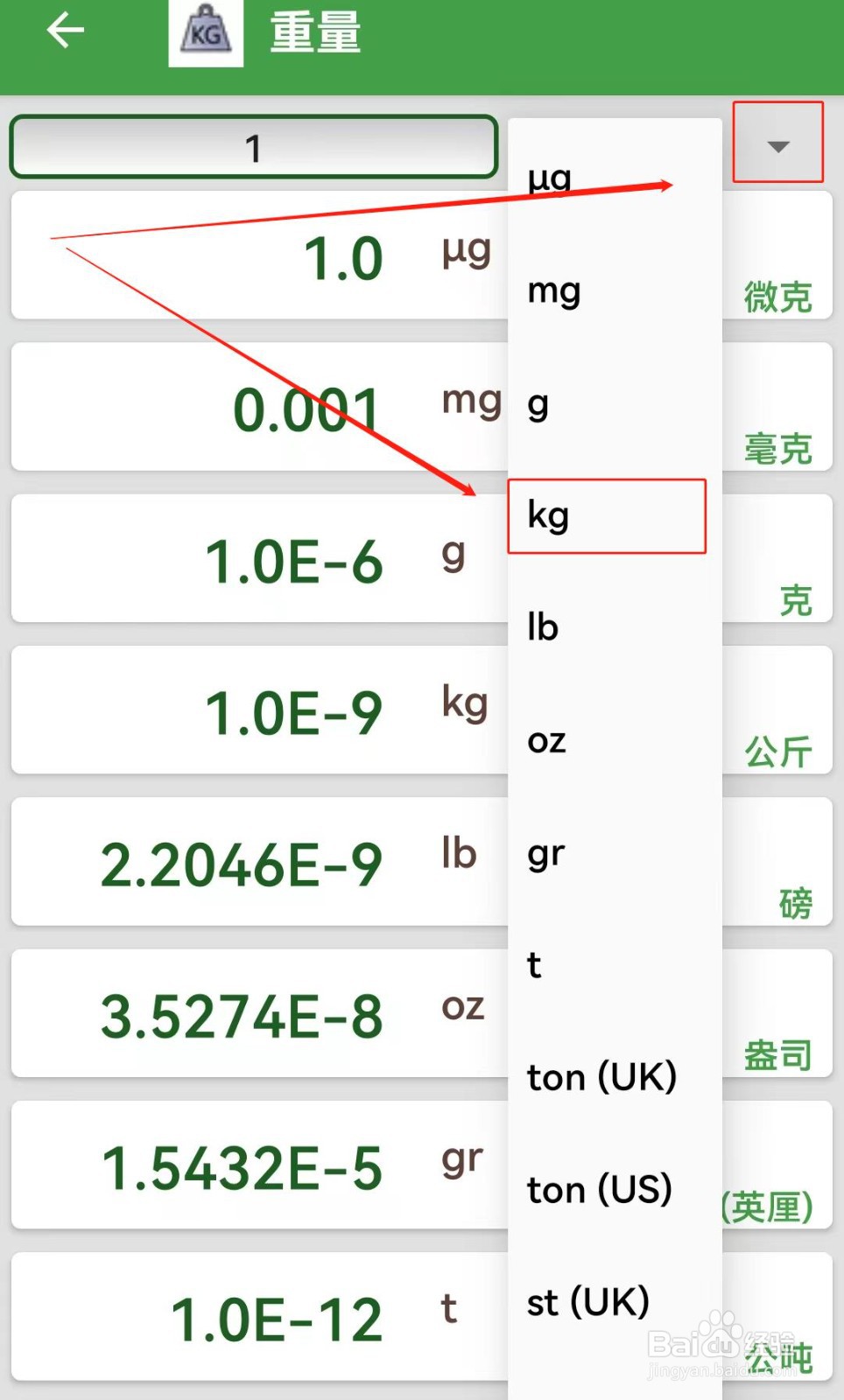Choose ton (UK) from the list

(615, 1077)
